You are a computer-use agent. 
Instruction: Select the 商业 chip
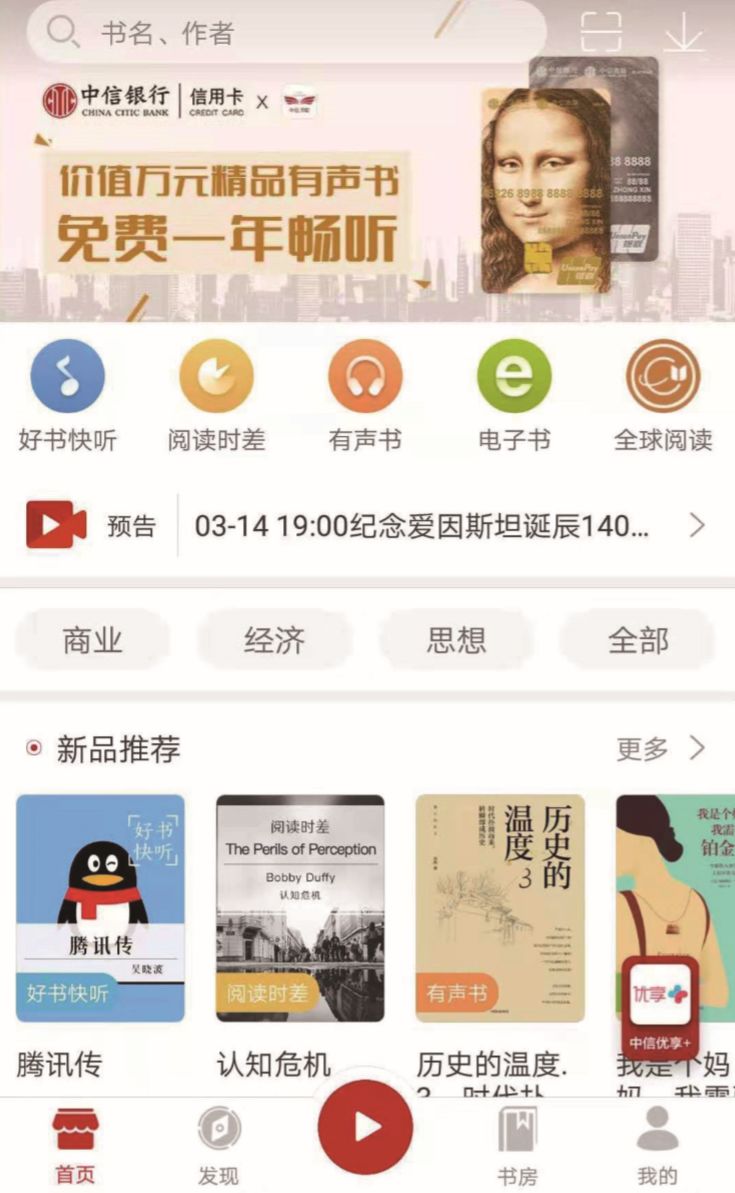[x=93, y=640]
